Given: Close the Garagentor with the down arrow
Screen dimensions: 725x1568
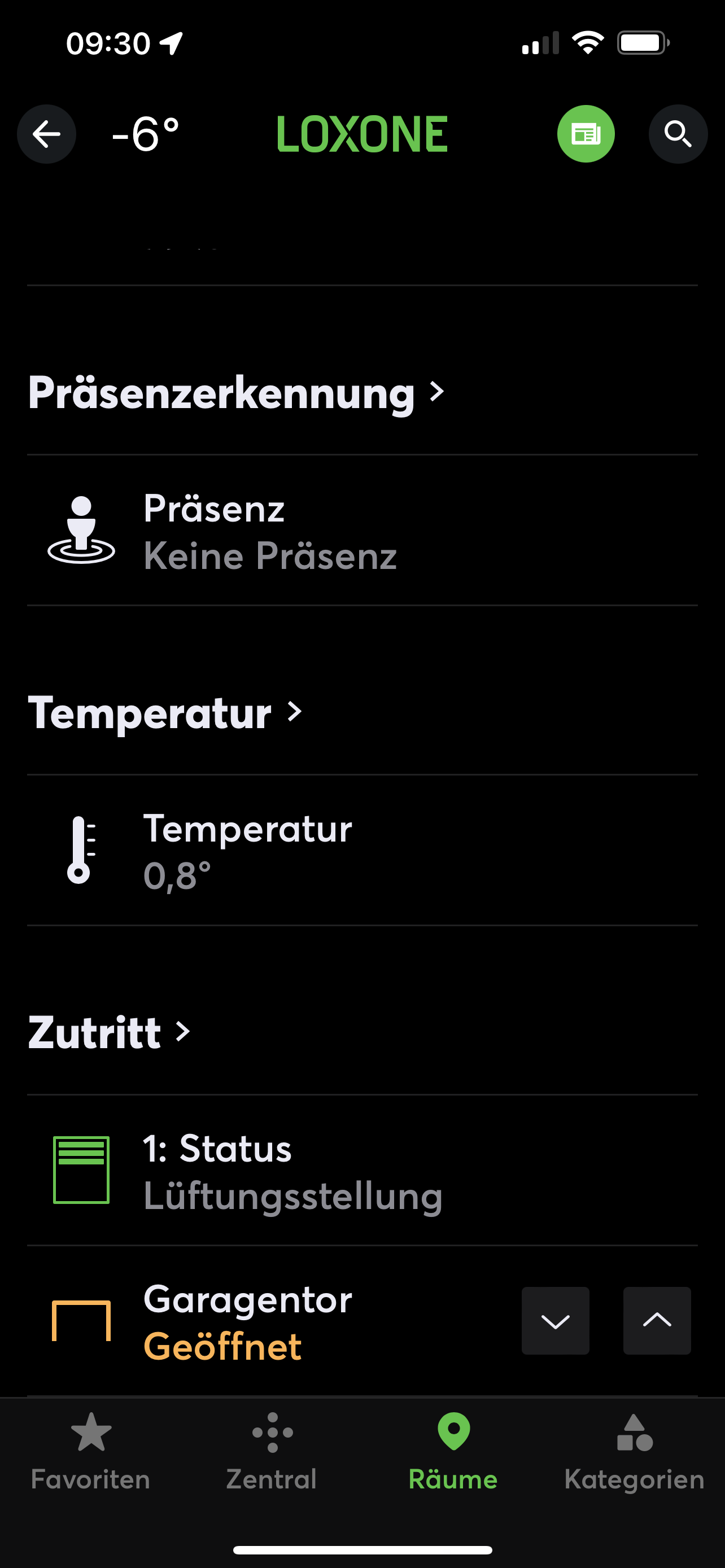Looking at the screenshot, I should point(555,1321).
